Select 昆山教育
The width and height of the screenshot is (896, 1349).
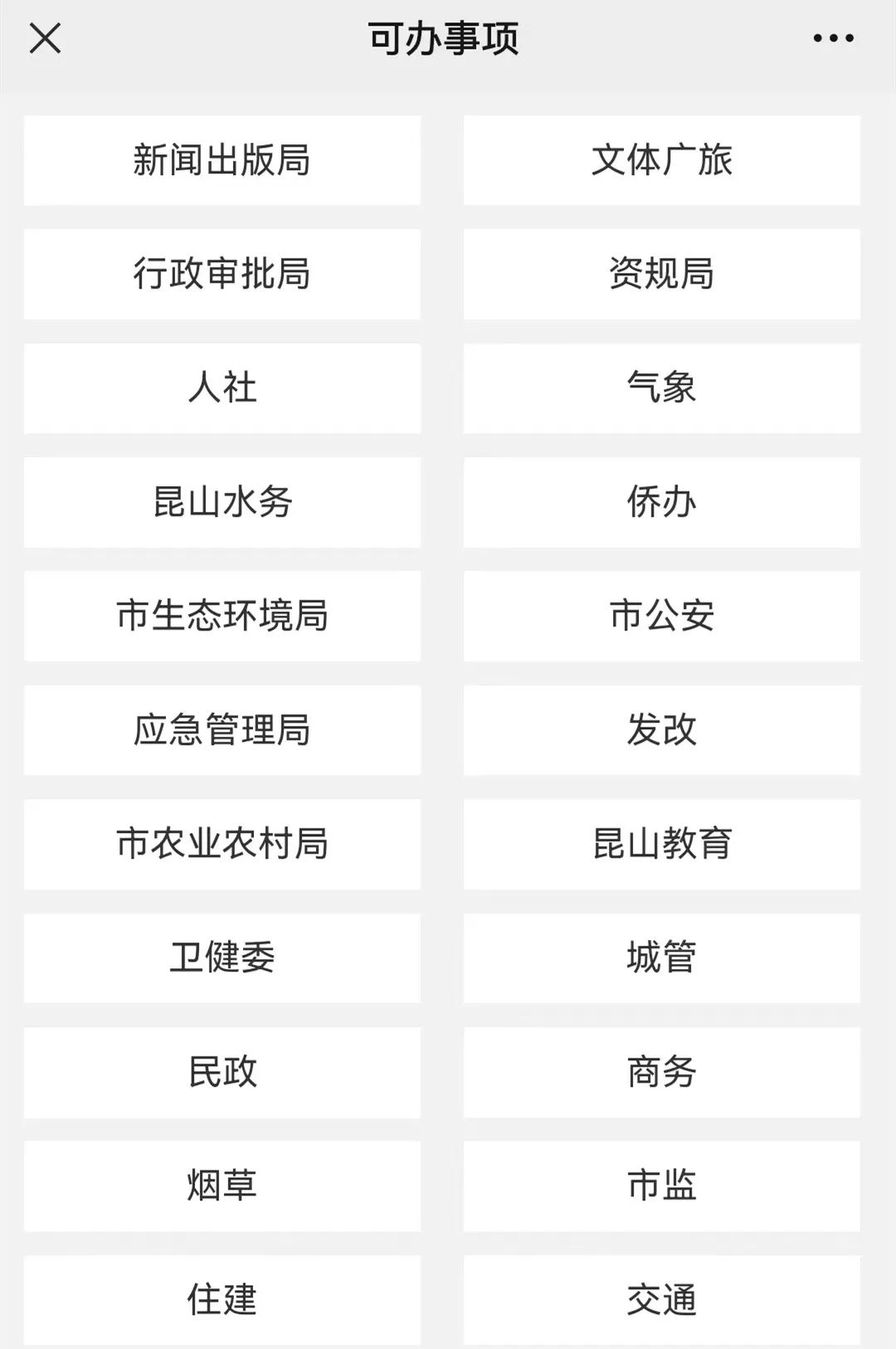pyautogui.click(x=661, y=844)
